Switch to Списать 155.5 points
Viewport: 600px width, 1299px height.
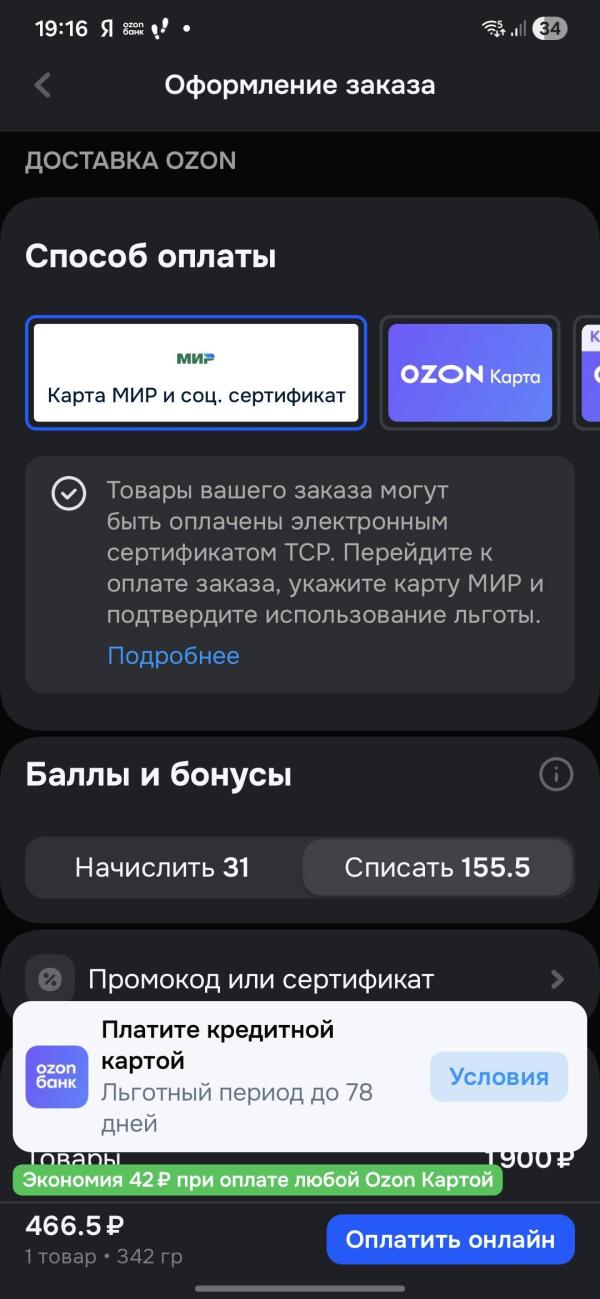click(437, 867)
